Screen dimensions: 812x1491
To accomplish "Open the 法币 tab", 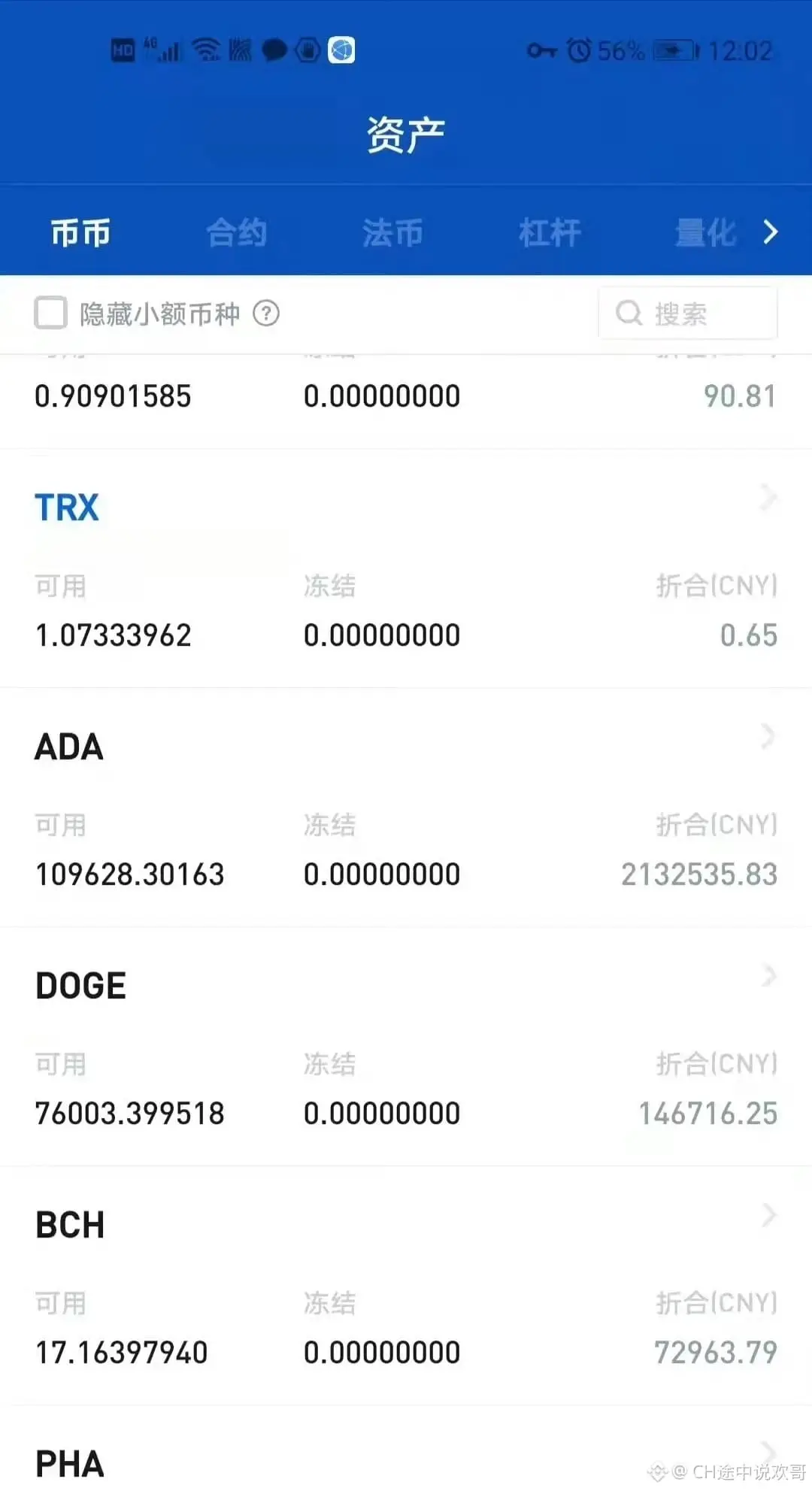I will (x=392, y=232).
